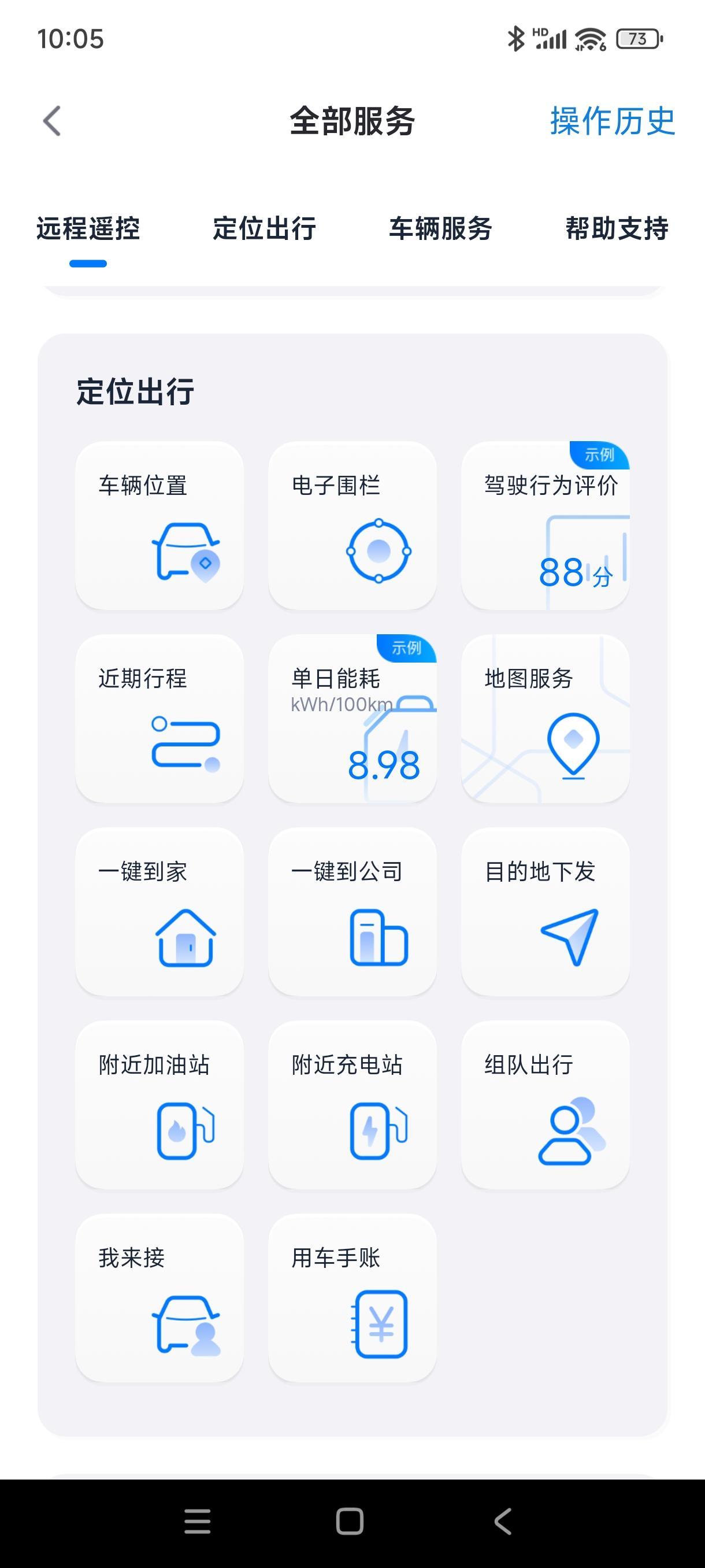Viewport: 705px width, 1568px height.
Task: Find 附近充电站 nearby charging stations
Action: click(x=352, y=1104)
